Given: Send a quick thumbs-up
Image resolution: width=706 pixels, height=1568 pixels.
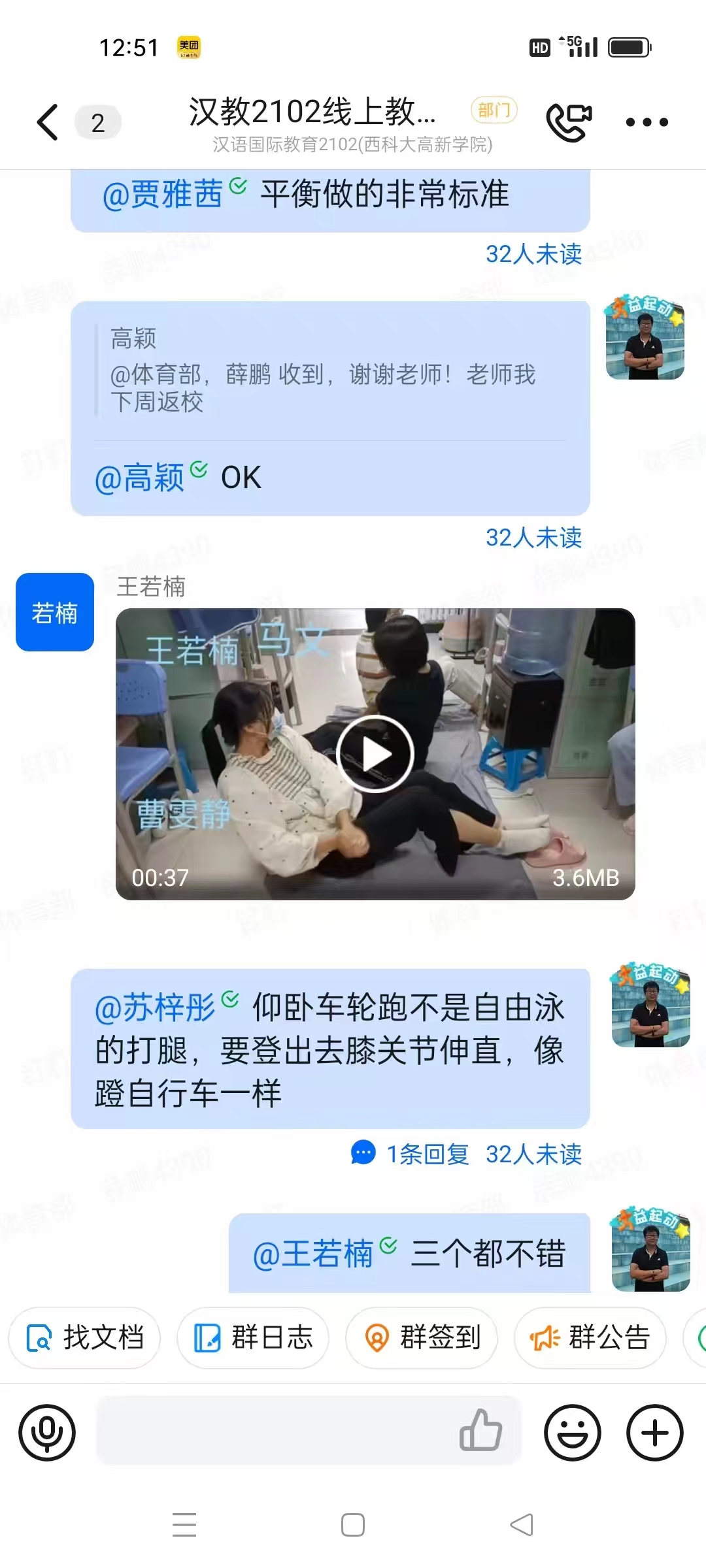Looking at the screenshot, I should (x=480, y=1429).
